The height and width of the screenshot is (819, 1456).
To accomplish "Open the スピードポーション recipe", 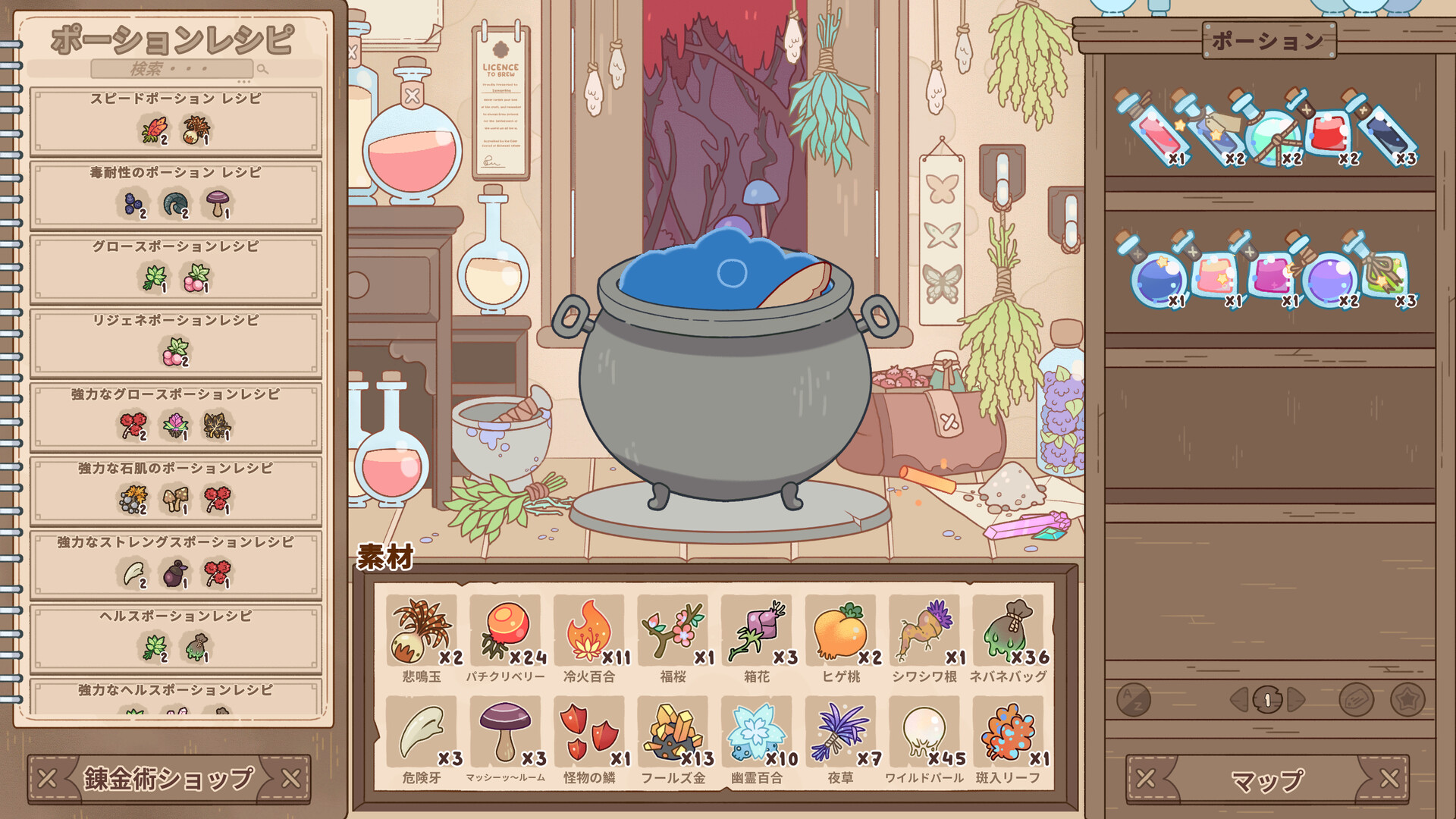I will tap(176, 121).
